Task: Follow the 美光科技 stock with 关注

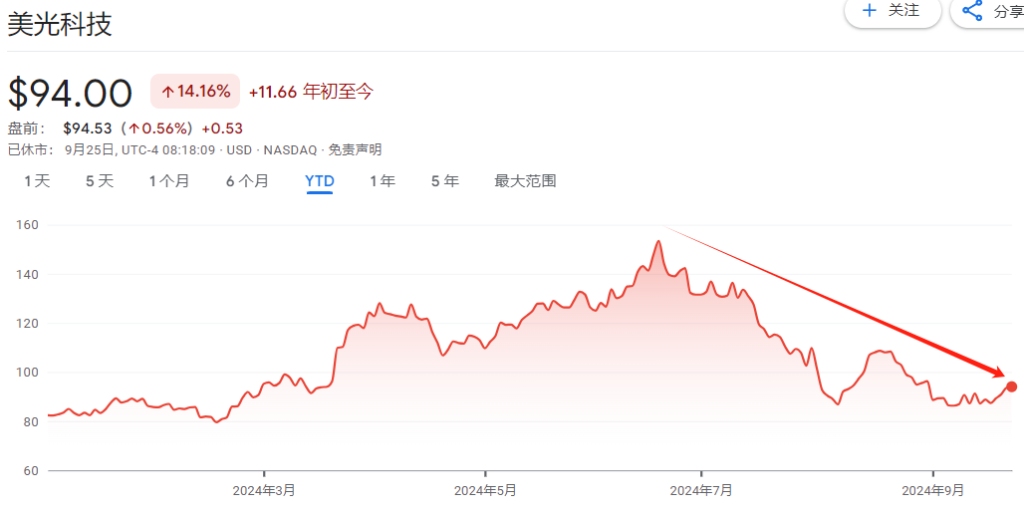Action: pos(893,11)
